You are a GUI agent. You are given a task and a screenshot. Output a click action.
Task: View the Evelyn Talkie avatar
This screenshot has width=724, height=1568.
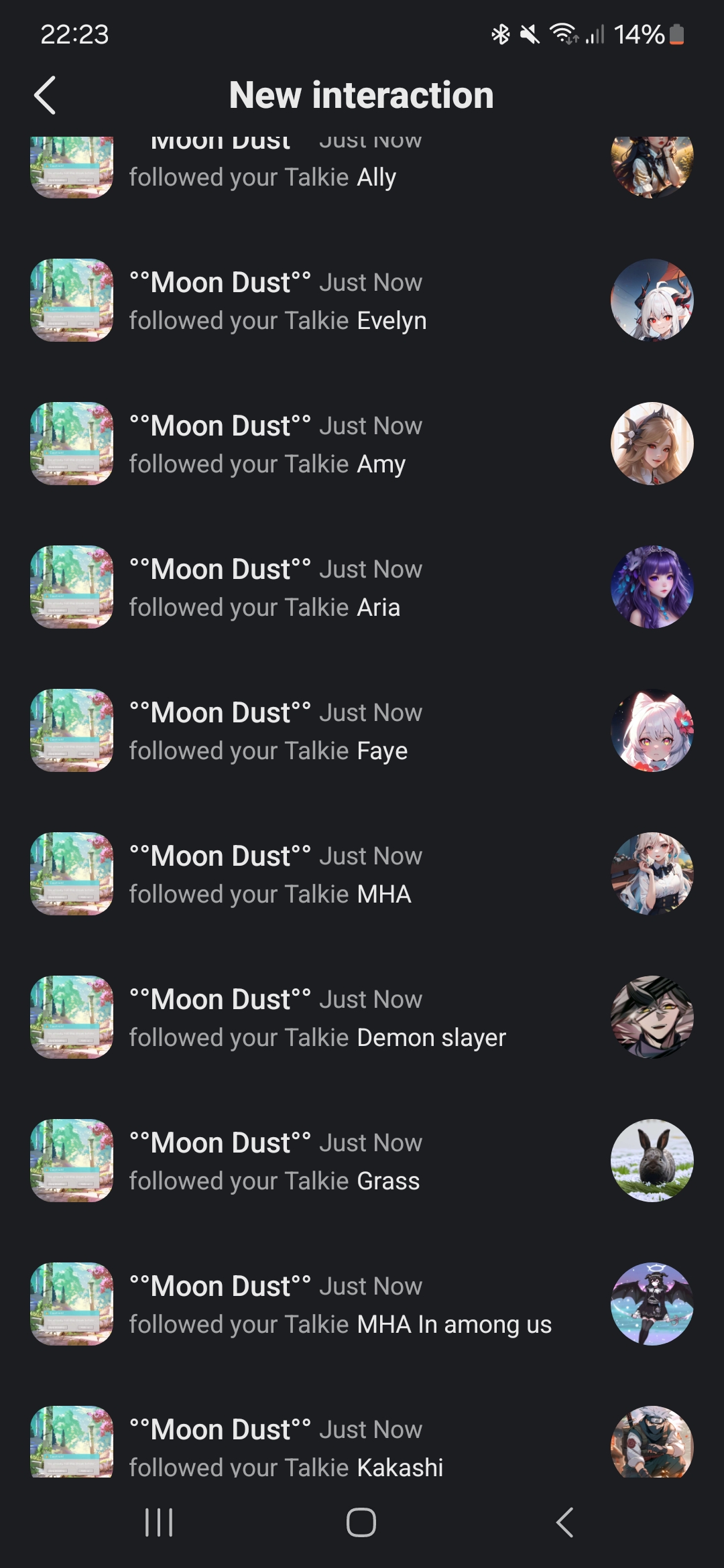click(652, 300)
